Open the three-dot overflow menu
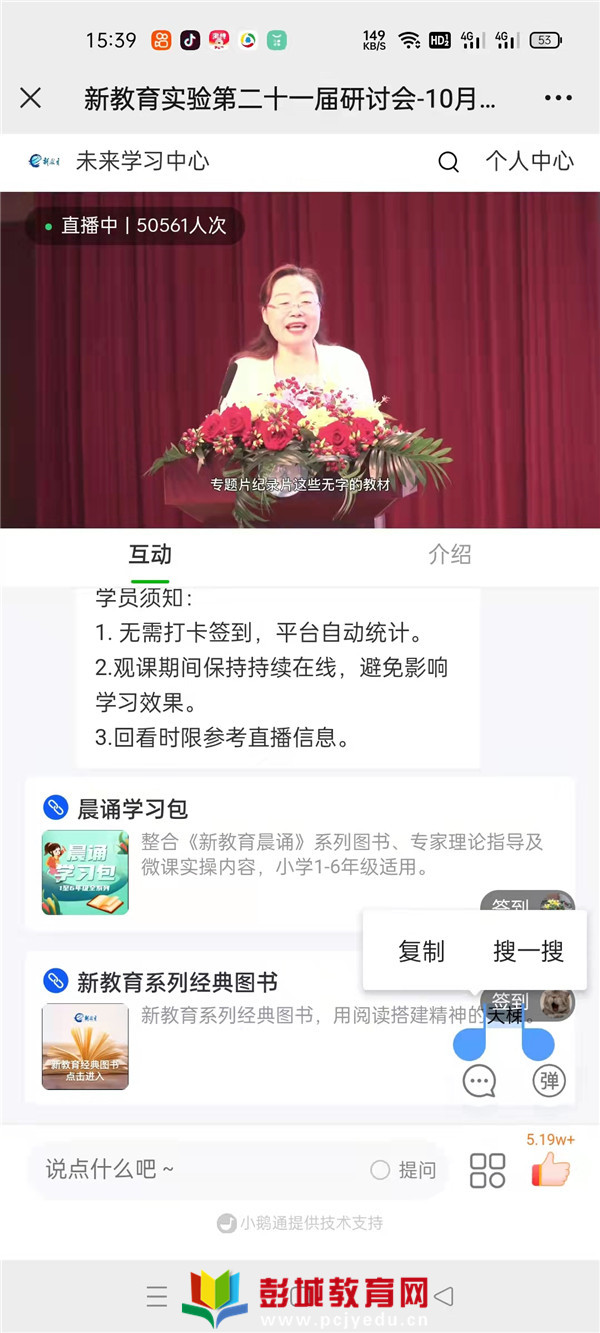The height and width of the screenshot is (1333, 600). click(558, 98)
